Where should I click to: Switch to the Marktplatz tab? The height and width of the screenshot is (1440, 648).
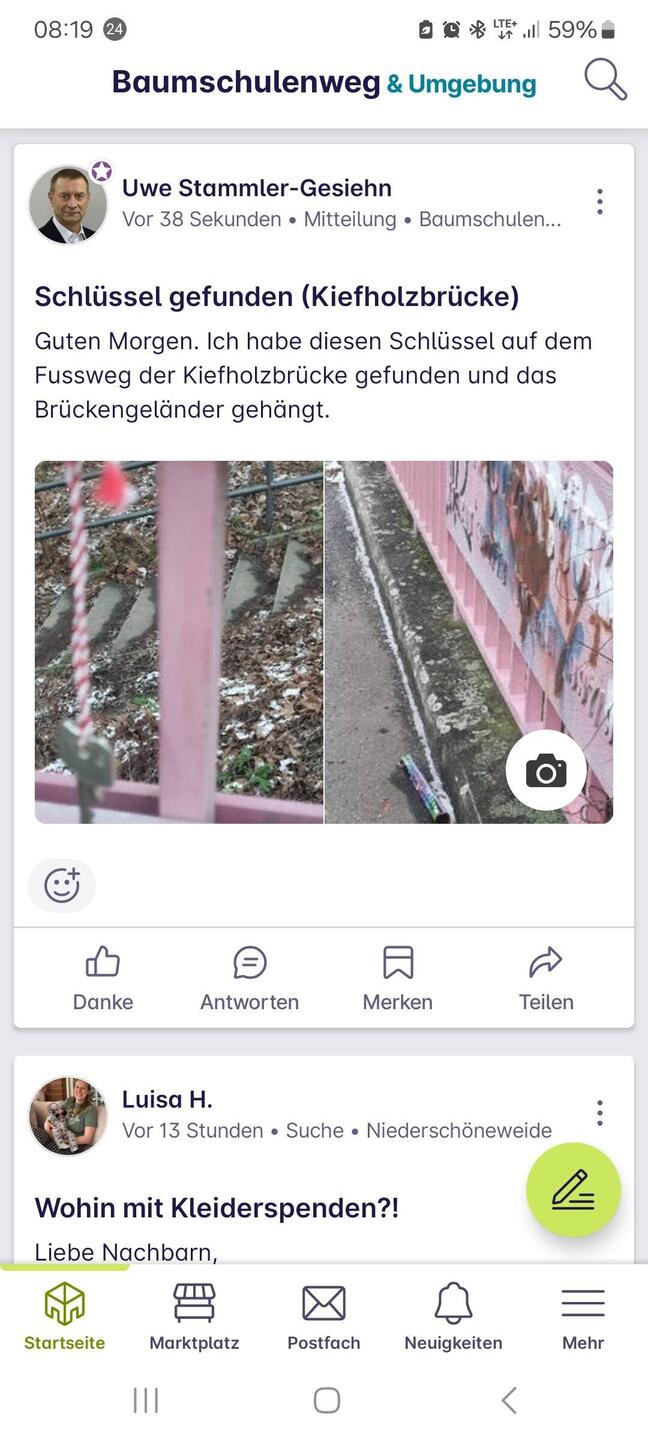[194, 1317]
